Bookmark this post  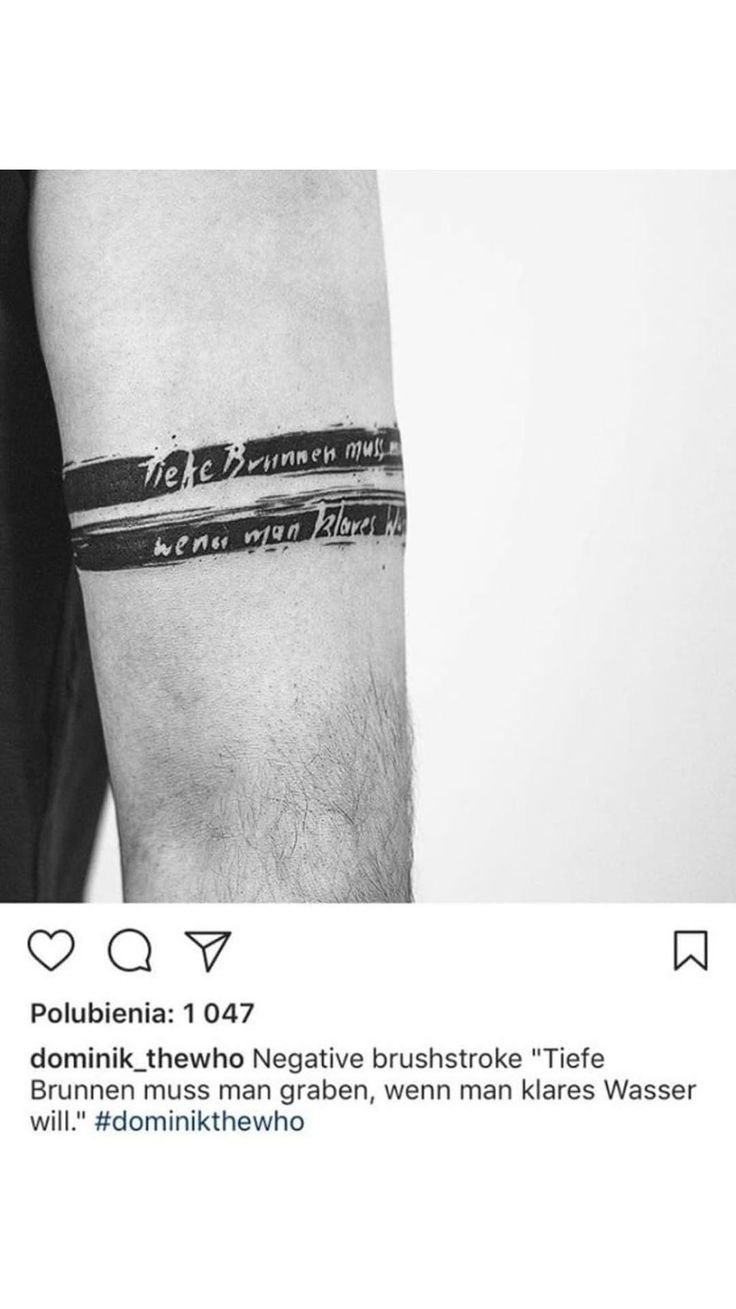690,950
